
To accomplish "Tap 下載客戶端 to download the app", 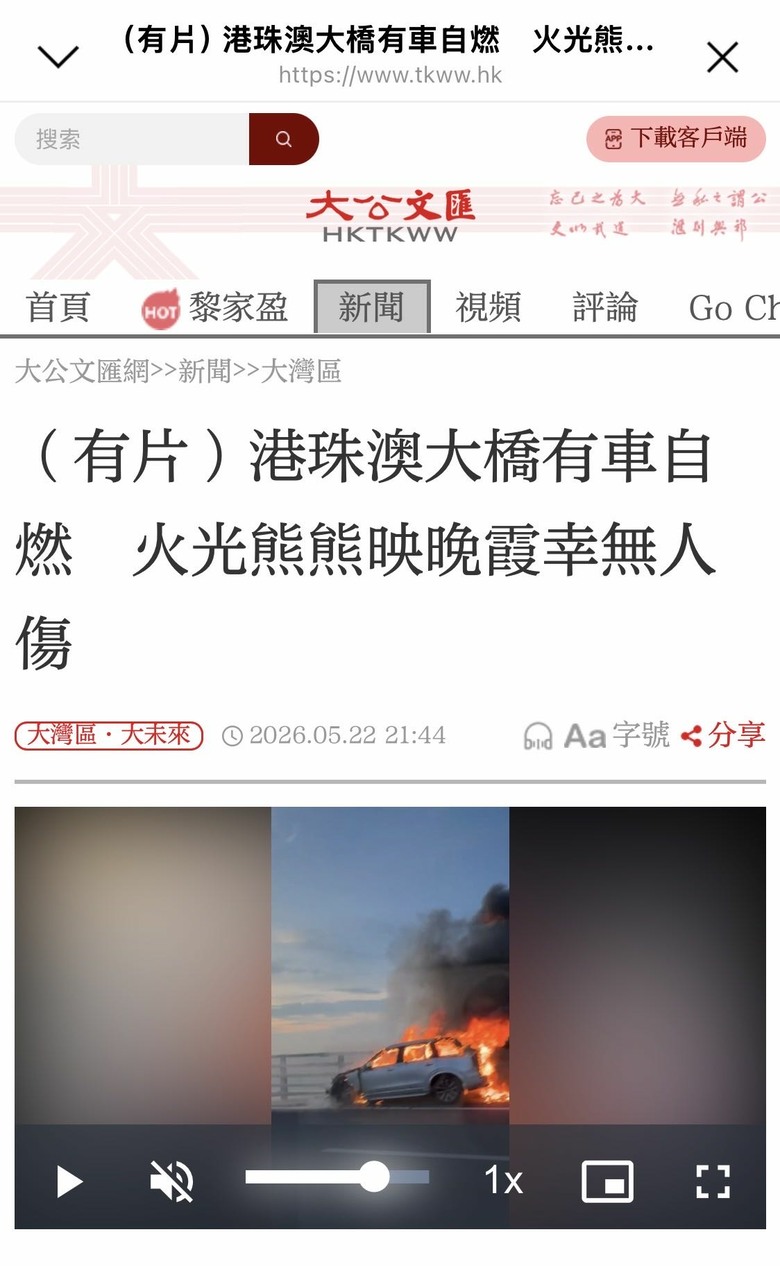I will (676, 138).
